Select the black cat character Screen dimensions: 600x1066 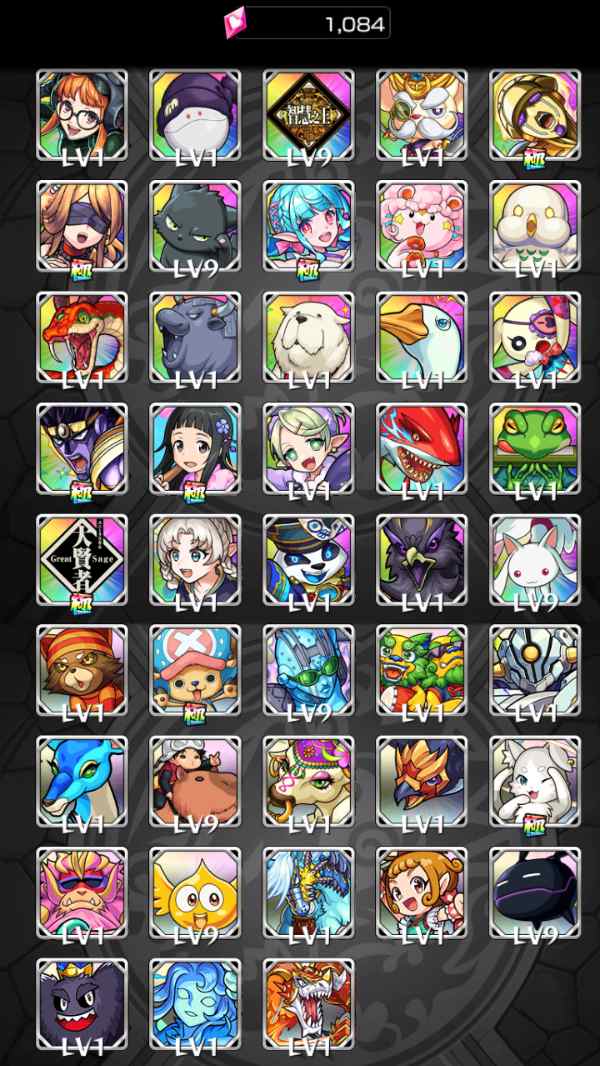tap(195, 225)
